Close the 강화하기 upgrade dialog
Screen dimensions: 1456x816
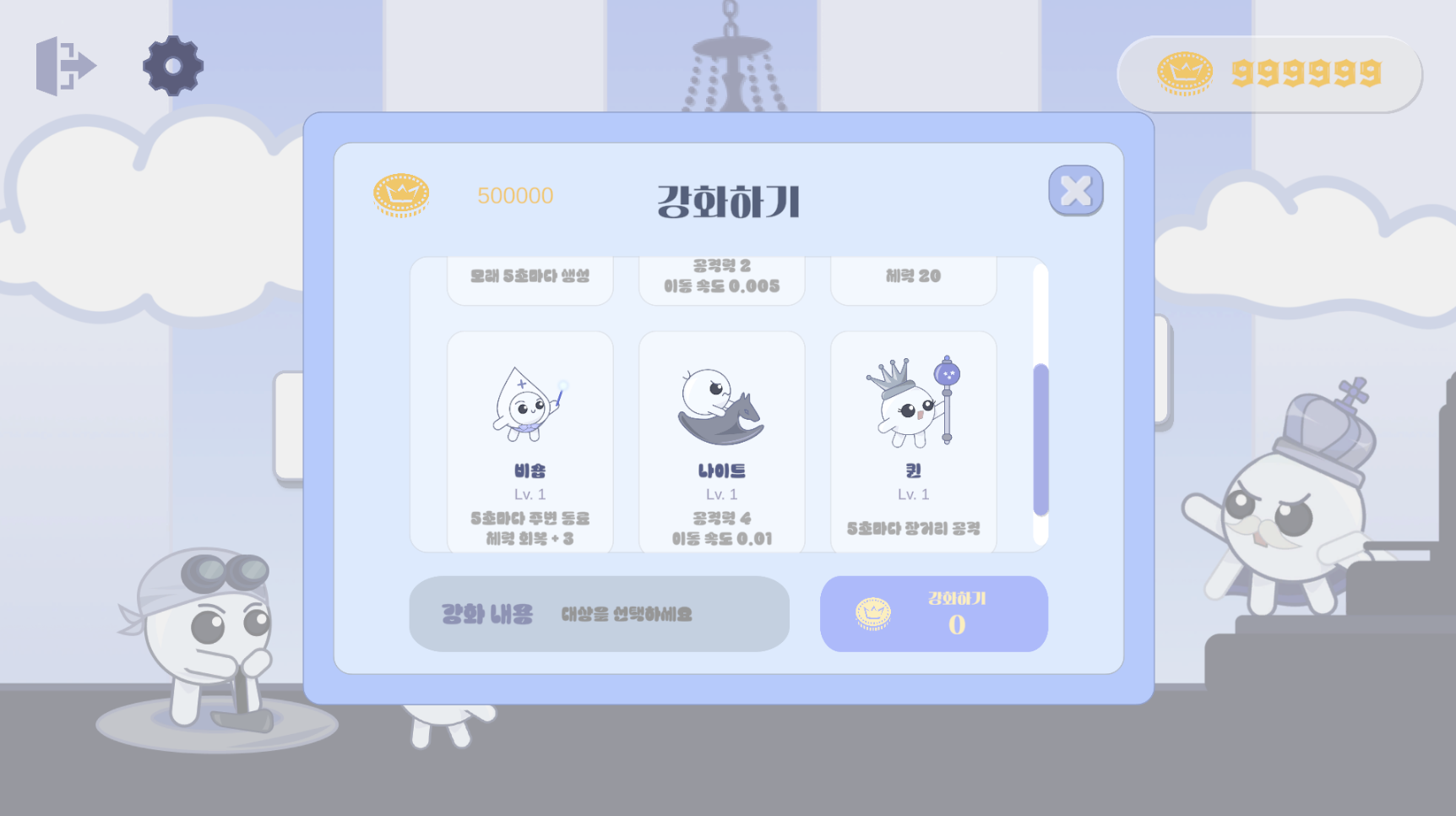coord(1075,190)
